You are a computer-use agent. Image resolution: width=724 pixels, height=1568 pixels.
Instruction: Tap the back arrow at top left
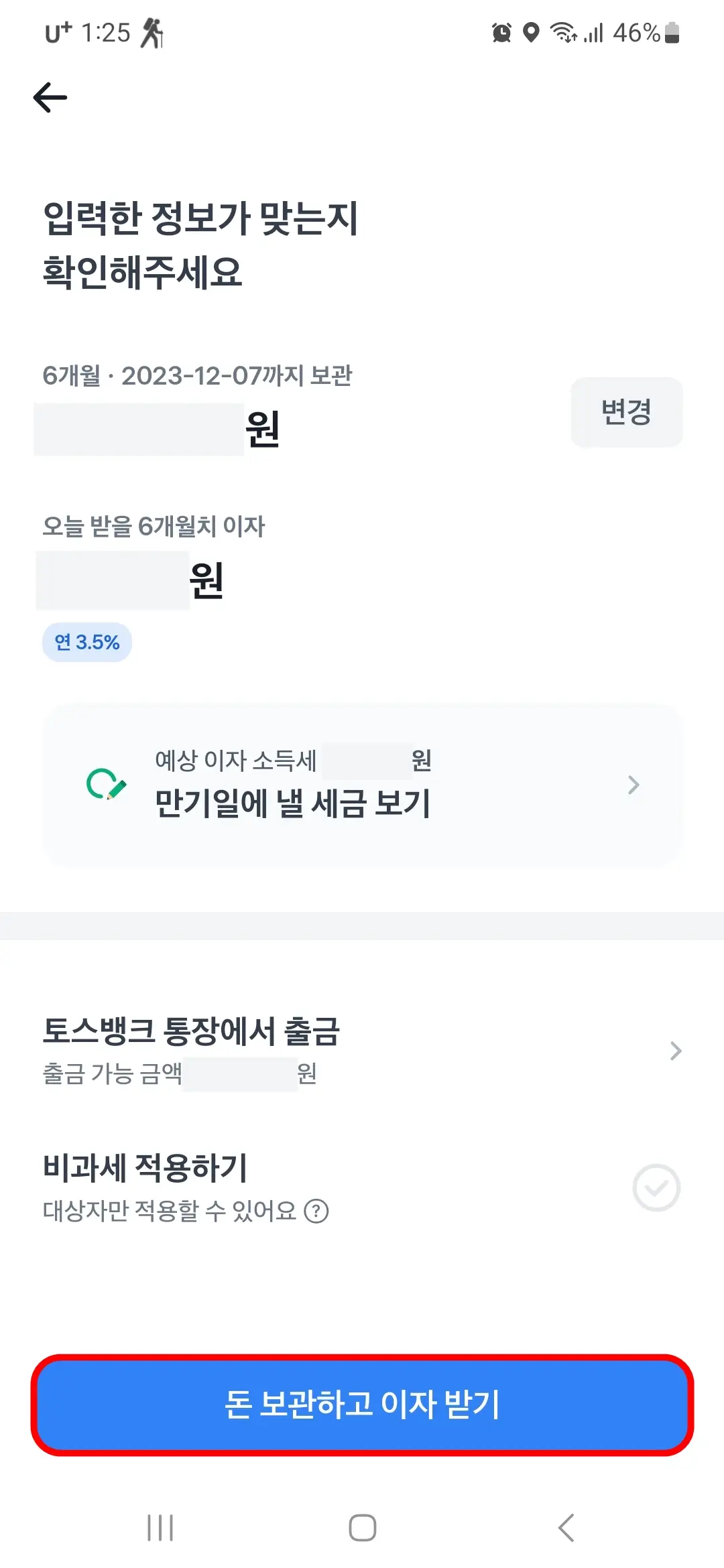click(49, 97)
